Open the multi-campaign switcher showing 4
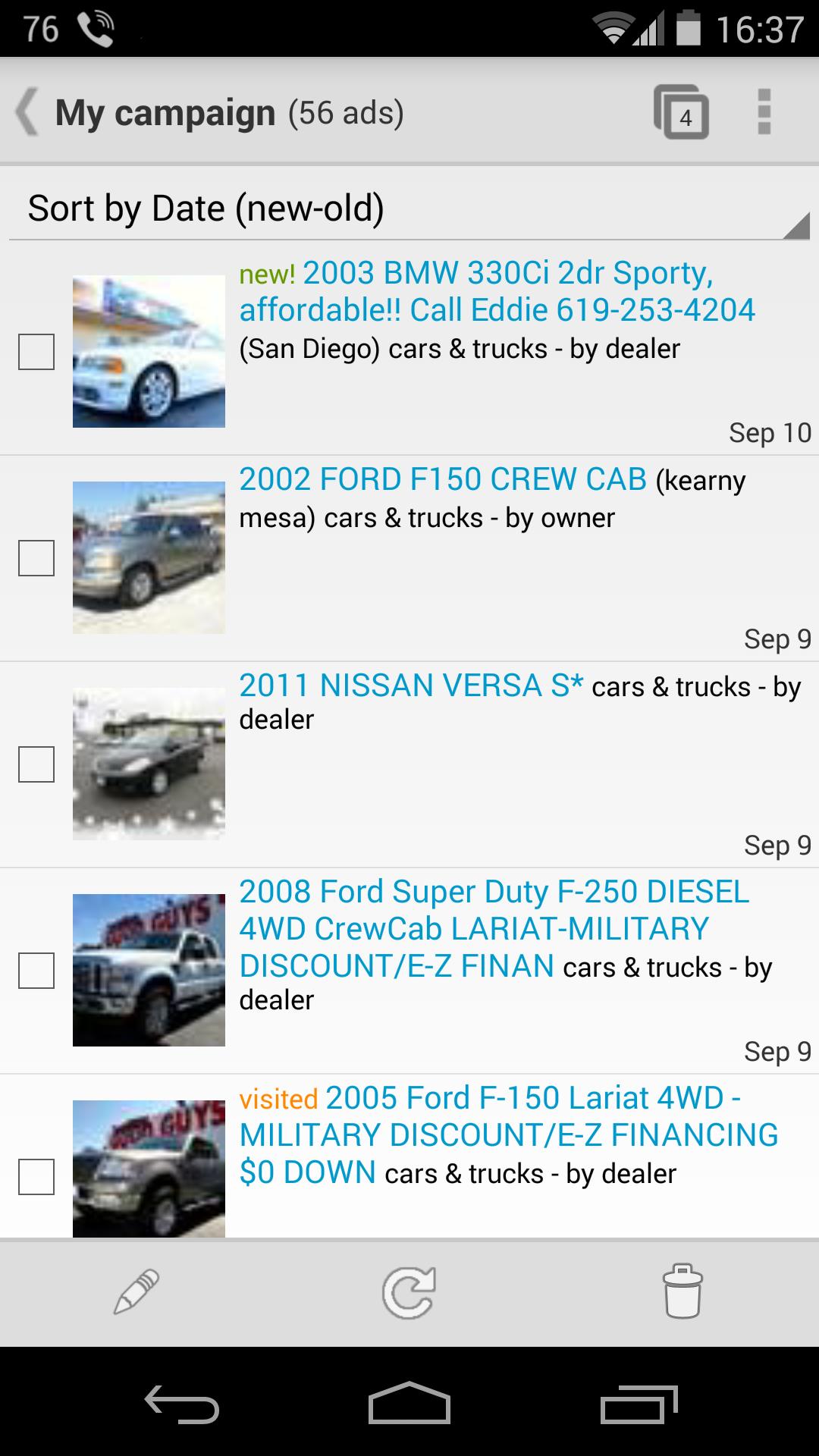819x1456 pixels. coord(681,114)
